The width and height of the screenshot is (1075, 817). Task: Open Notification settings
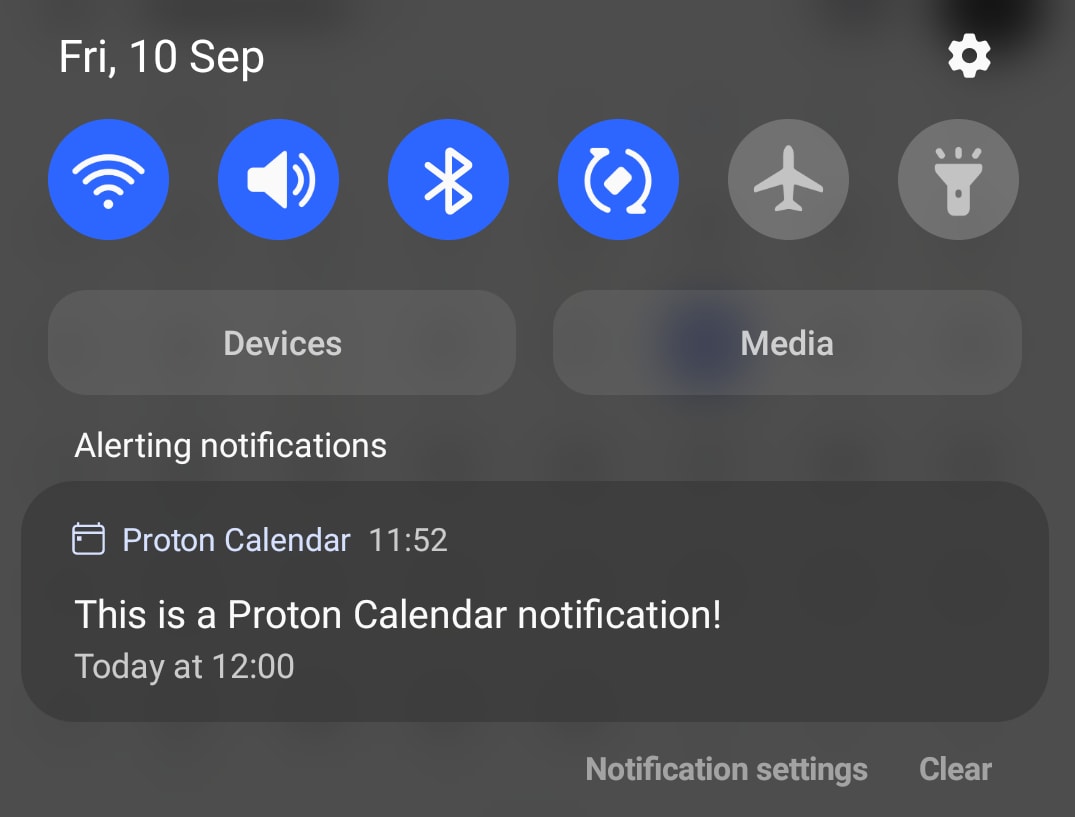point(726,769)
